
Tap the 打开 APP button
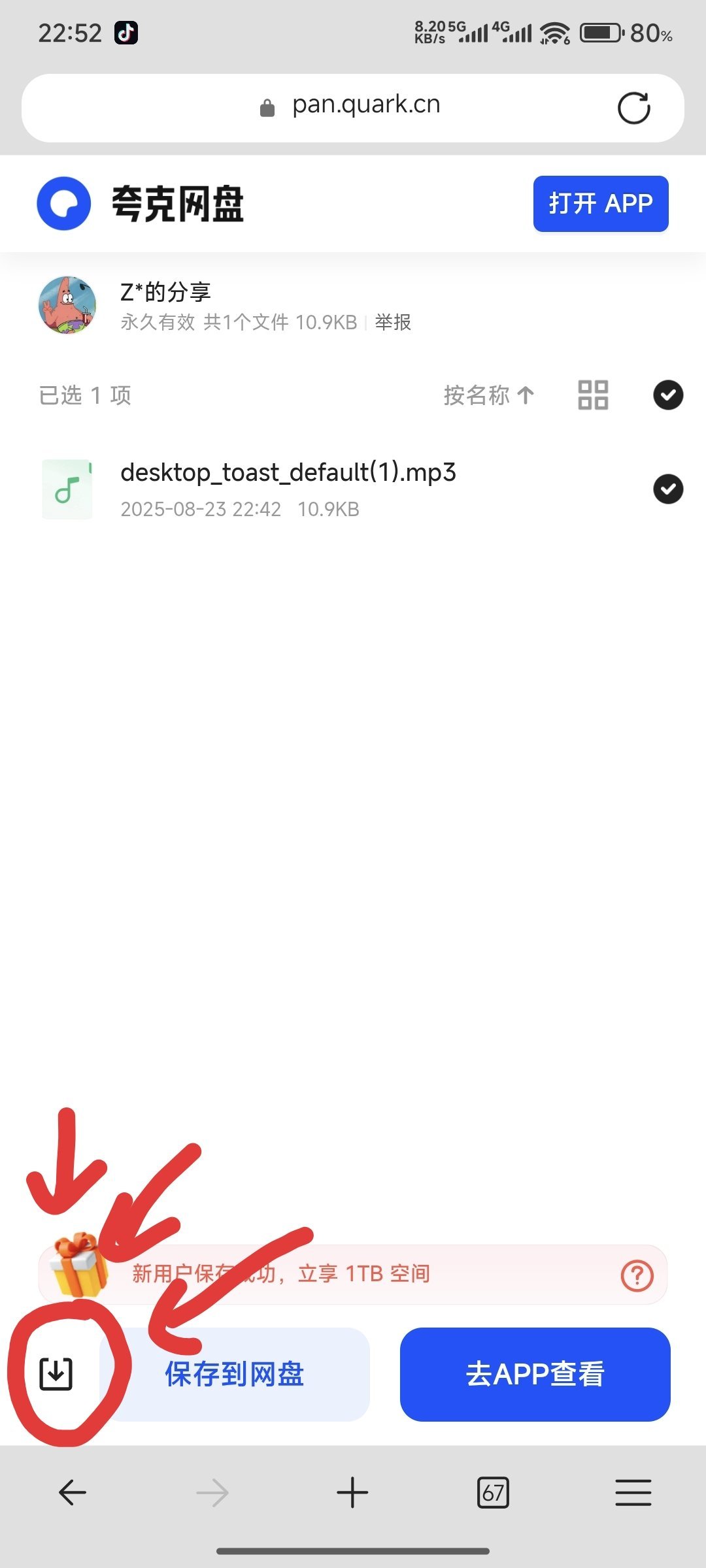coord(600,203)
